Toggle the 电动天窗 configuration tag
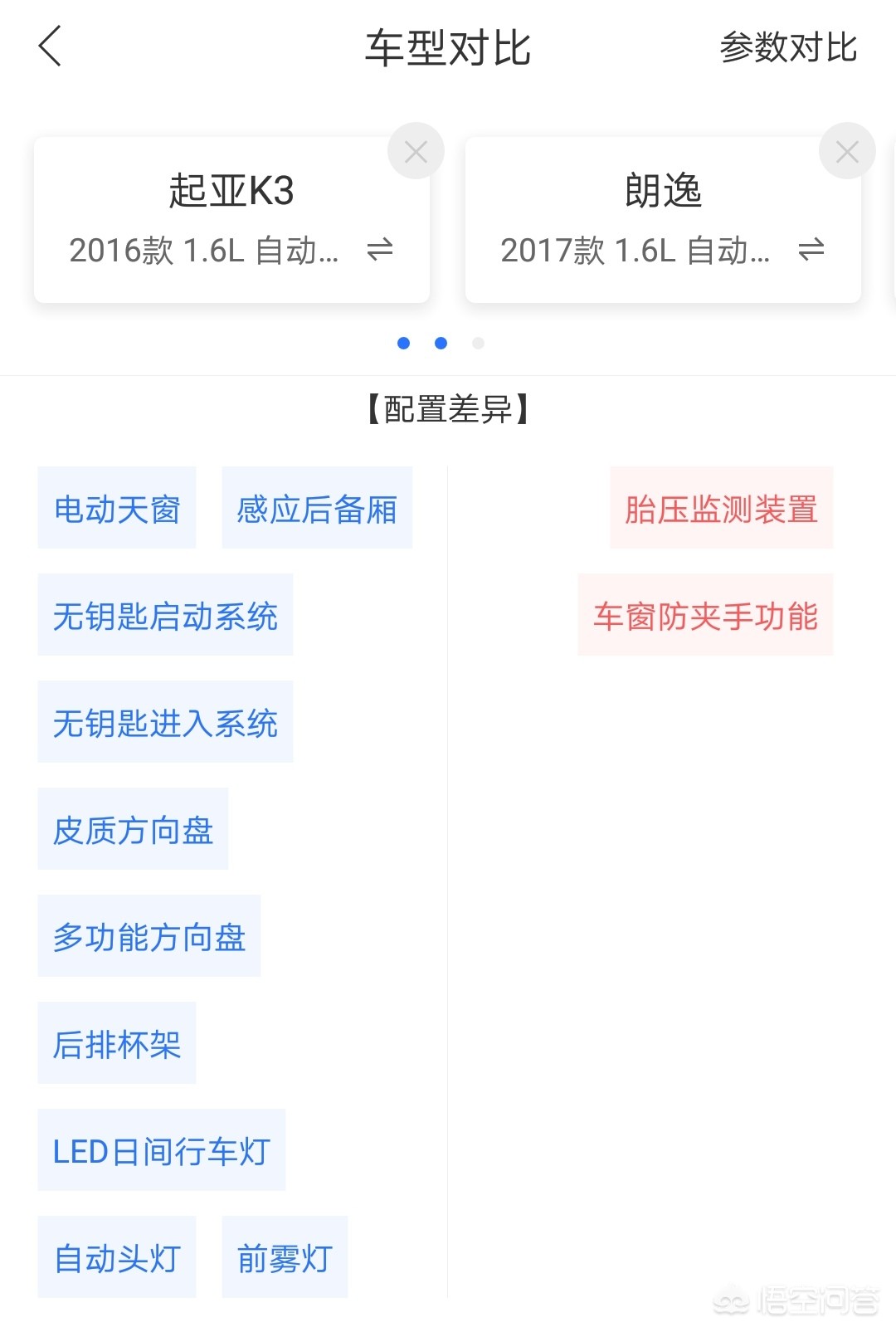 tap(116, 509)
